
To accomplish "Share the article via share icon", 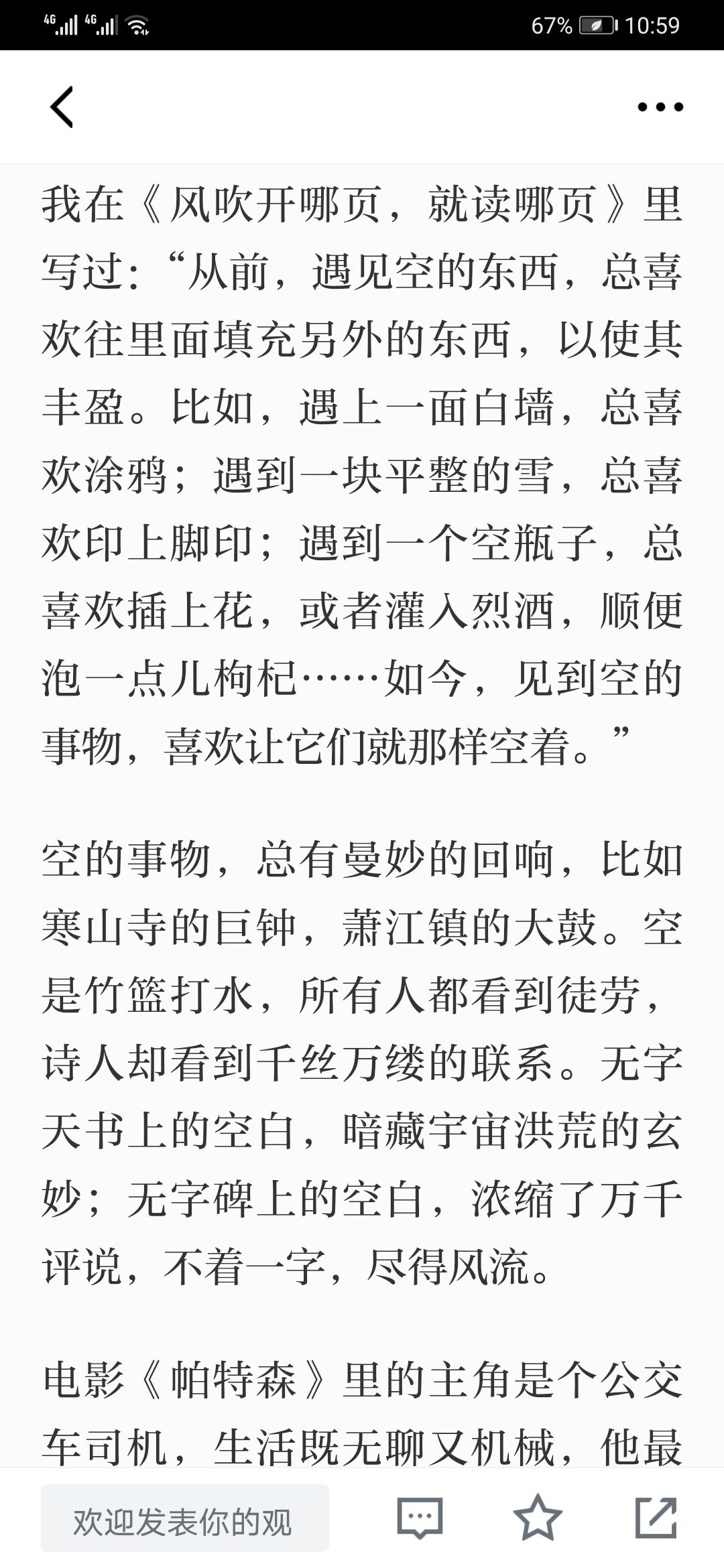I will [x=656, y=1517].
